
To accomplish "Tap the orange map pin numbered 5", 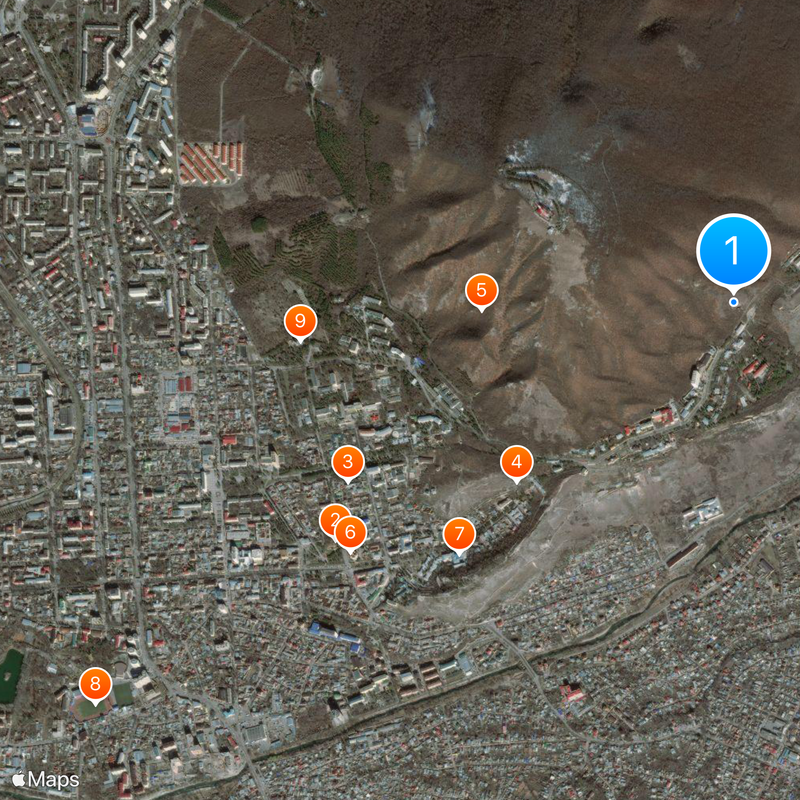I will coord(481,291).
